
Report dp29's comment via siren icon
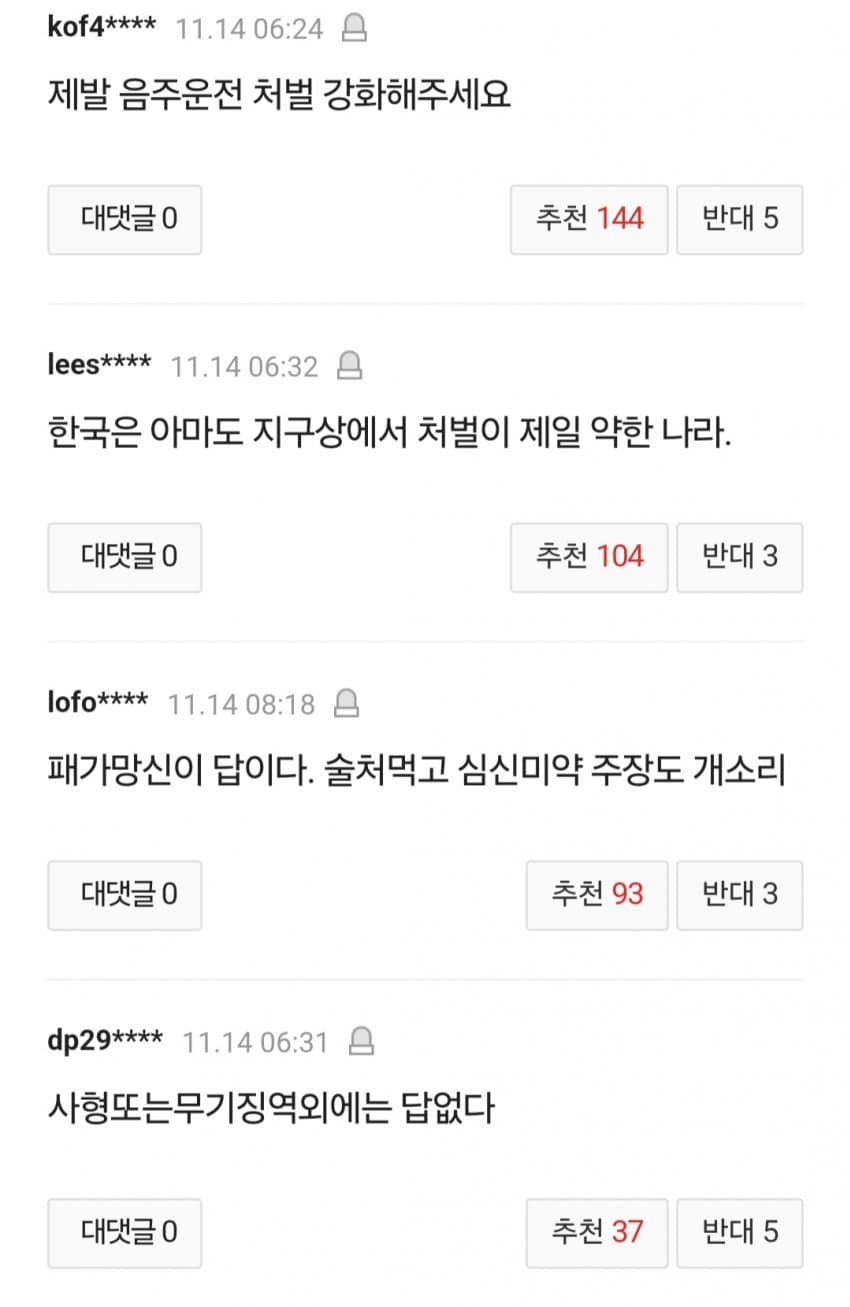click(x=360, y=1042)
